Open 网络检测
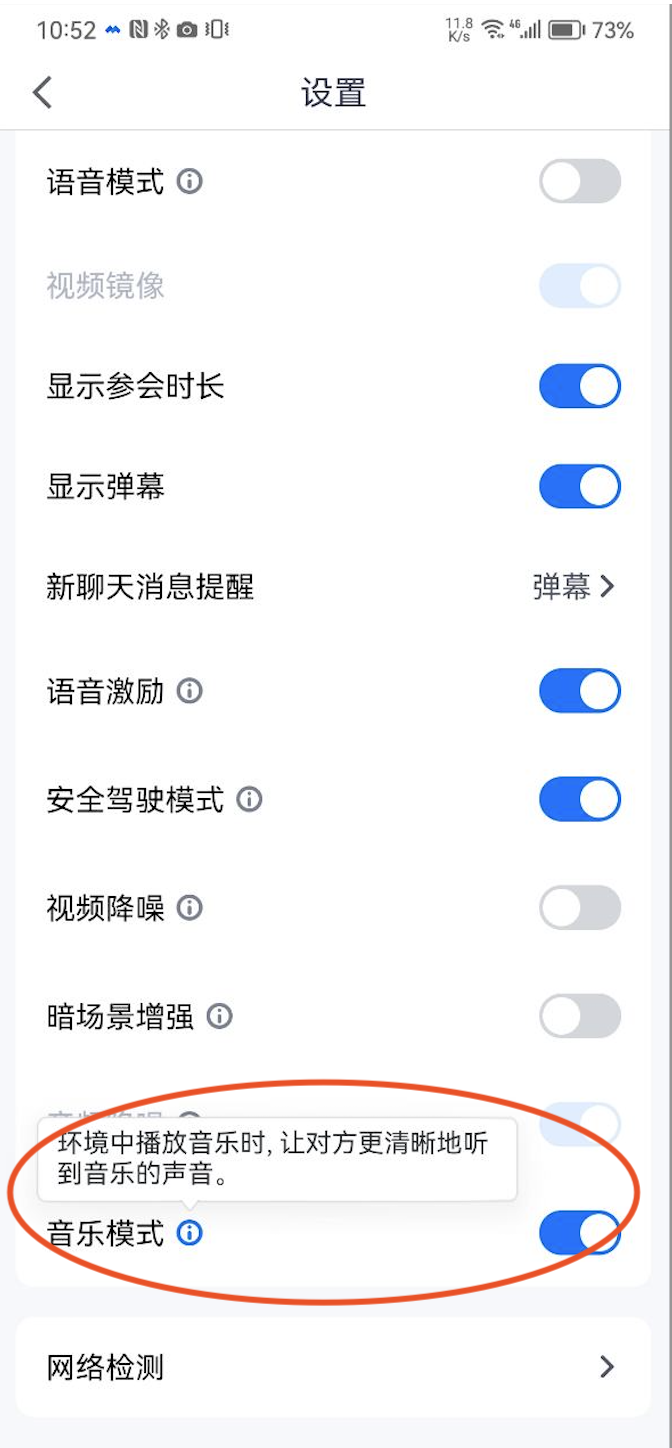Image resolution: width=672 pixels, height=1448 pixels. click(x=333, y=1367)
